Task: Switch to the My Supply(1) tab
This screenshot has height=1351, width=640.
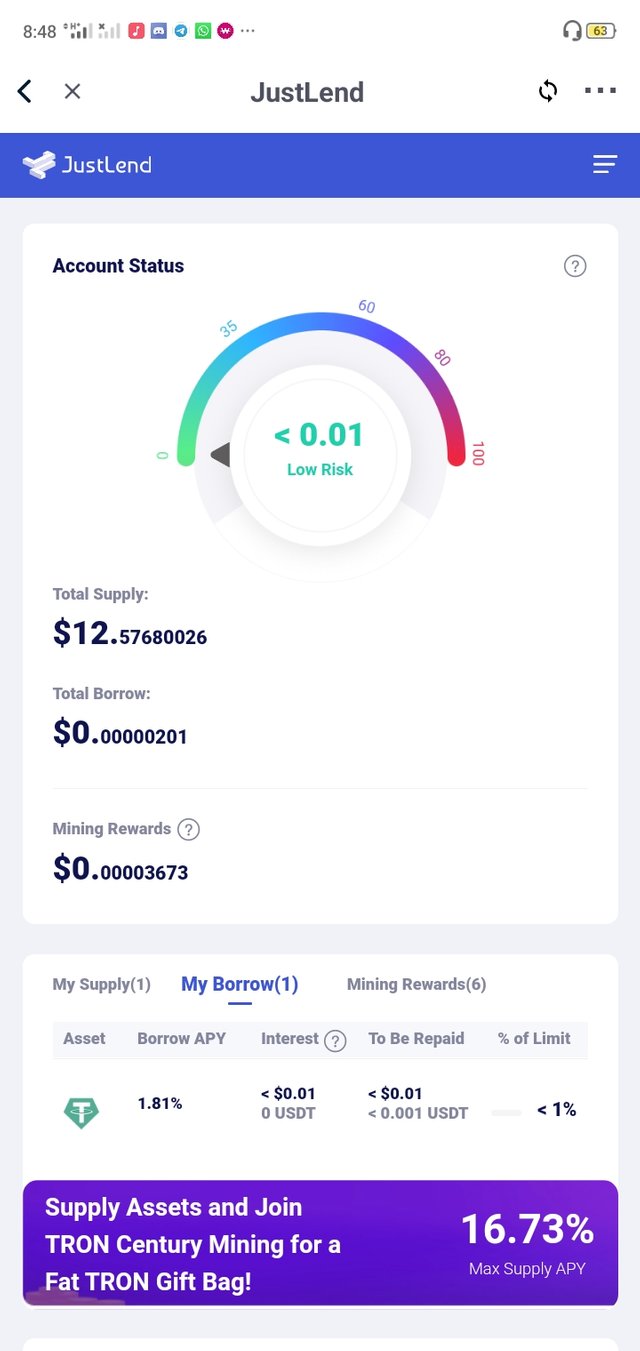Action: click(x=101, y=985)
